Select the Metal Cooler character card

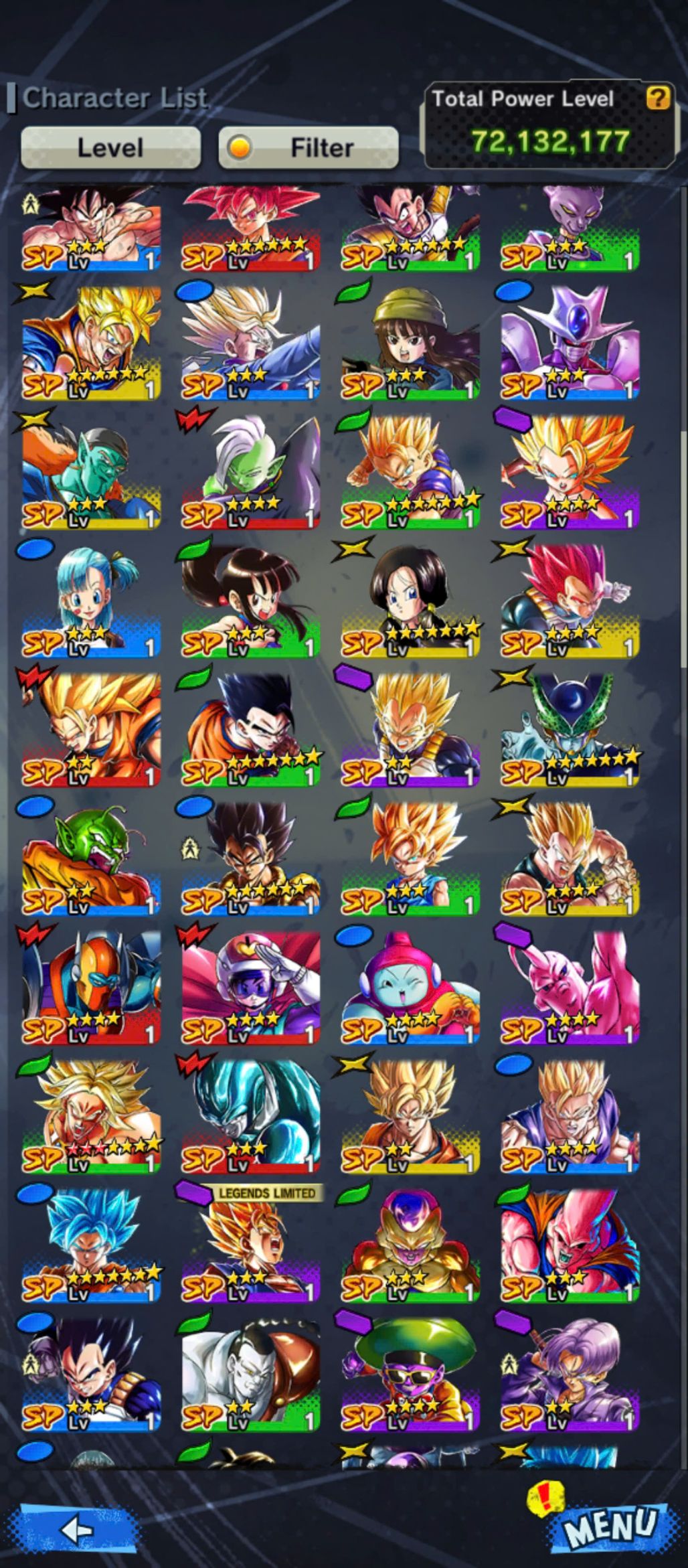(250, 1116)
